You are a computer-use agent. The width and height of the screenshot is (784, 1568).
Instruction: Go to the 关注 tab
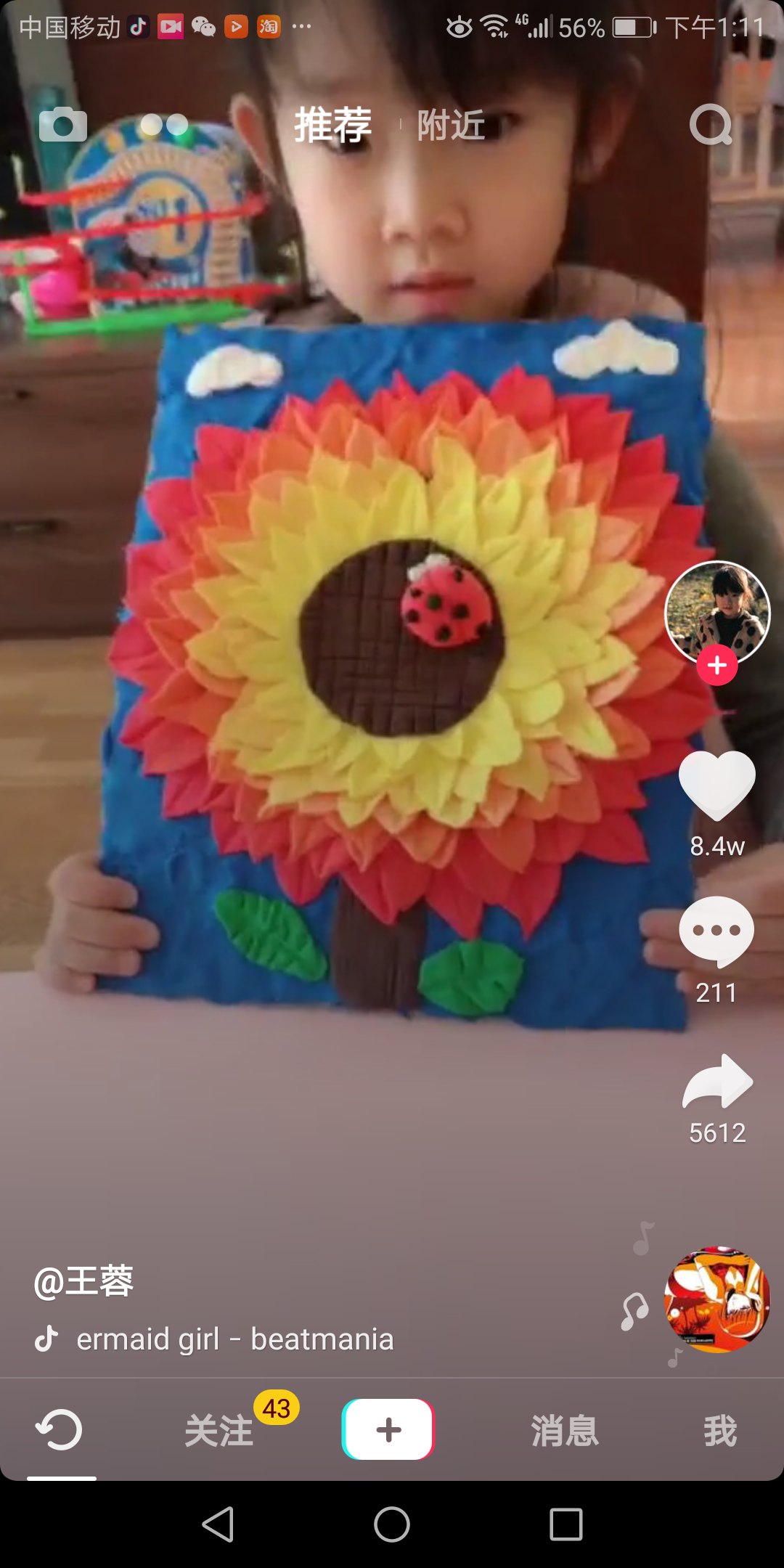pyautogui.click(x=219, y=1431)
